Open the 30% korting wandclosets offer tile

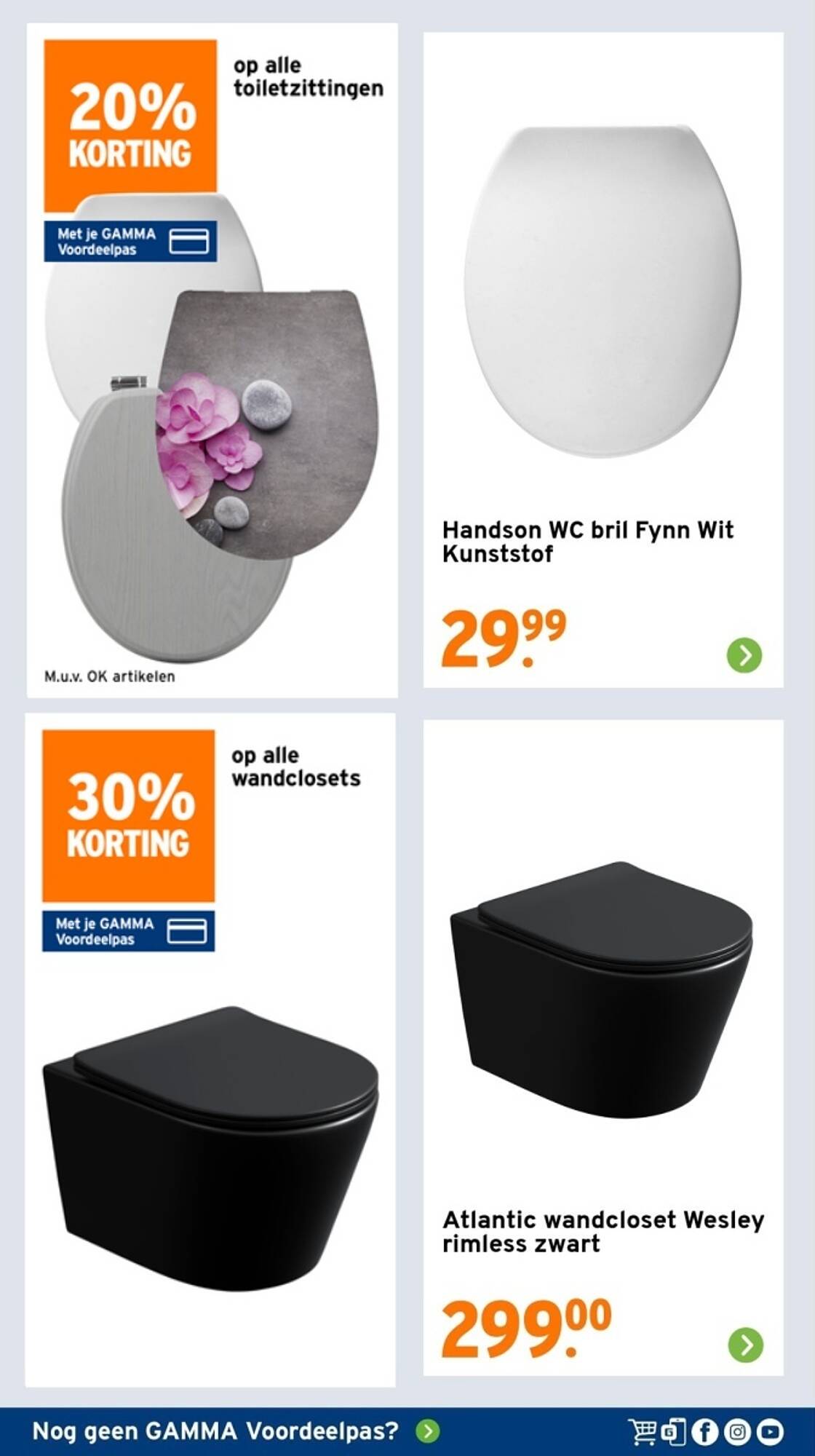(210, 1050)
